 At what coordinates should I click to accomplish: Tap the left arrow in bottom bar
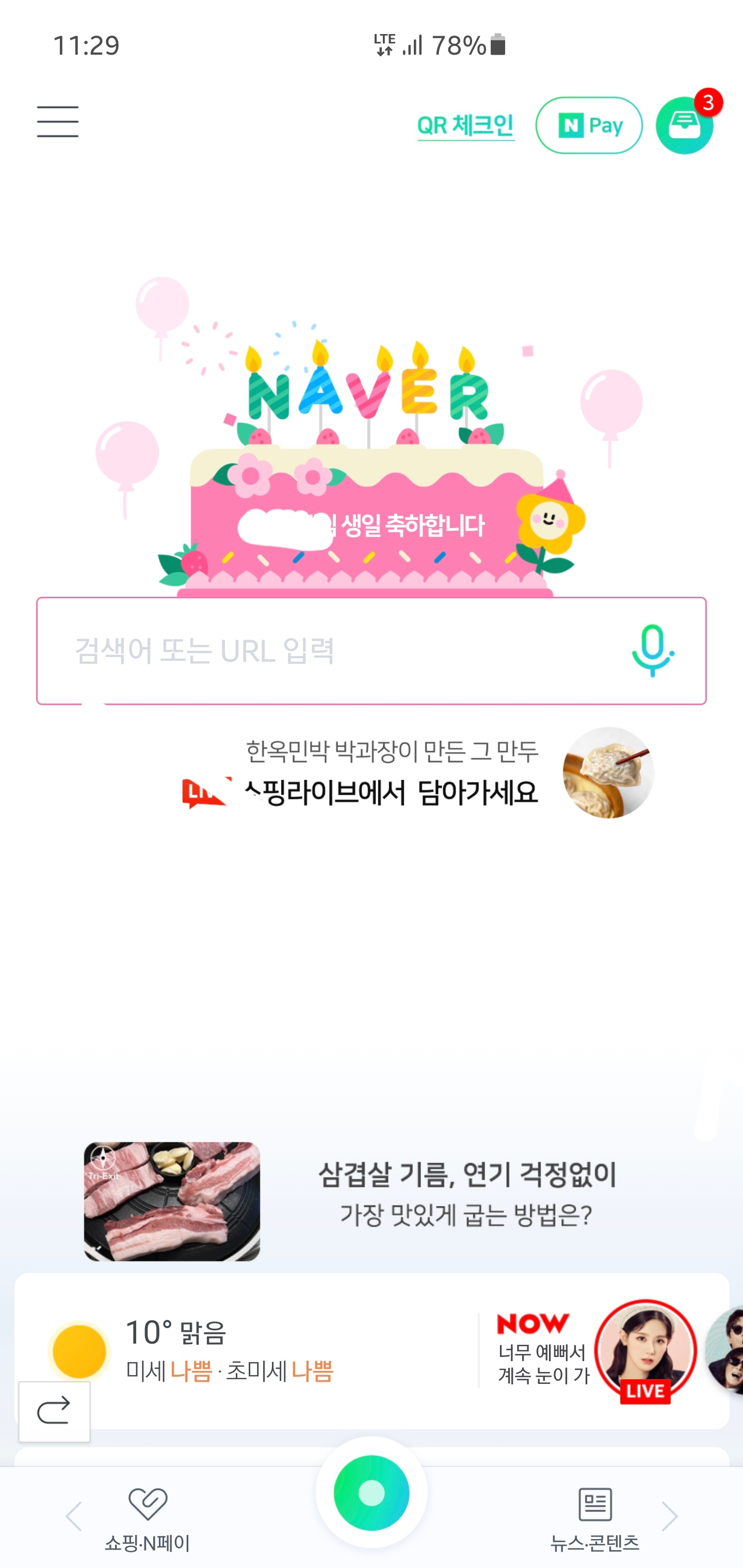click(74, 1516)
